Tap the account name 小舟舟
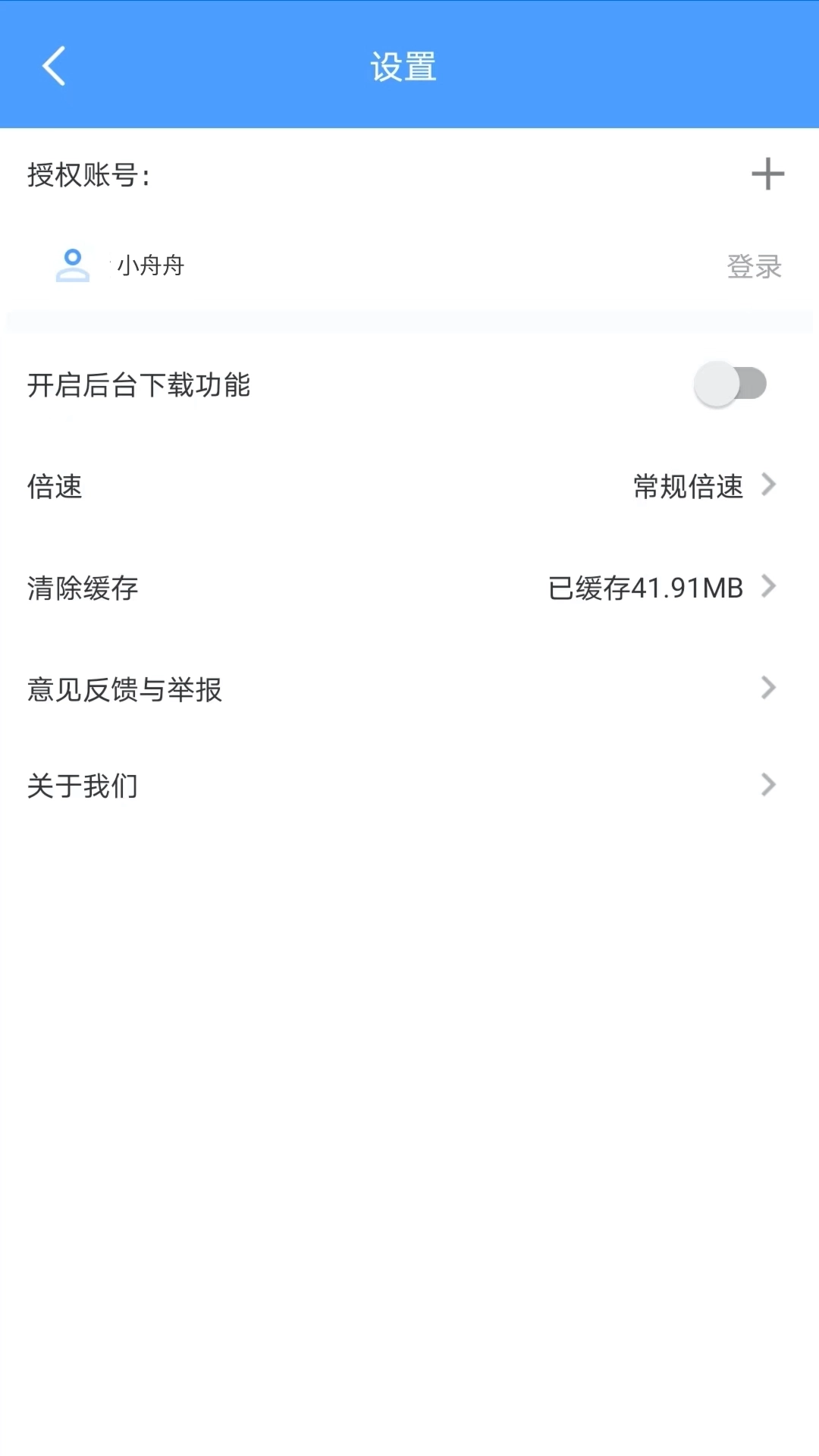 tap(149, 265)
